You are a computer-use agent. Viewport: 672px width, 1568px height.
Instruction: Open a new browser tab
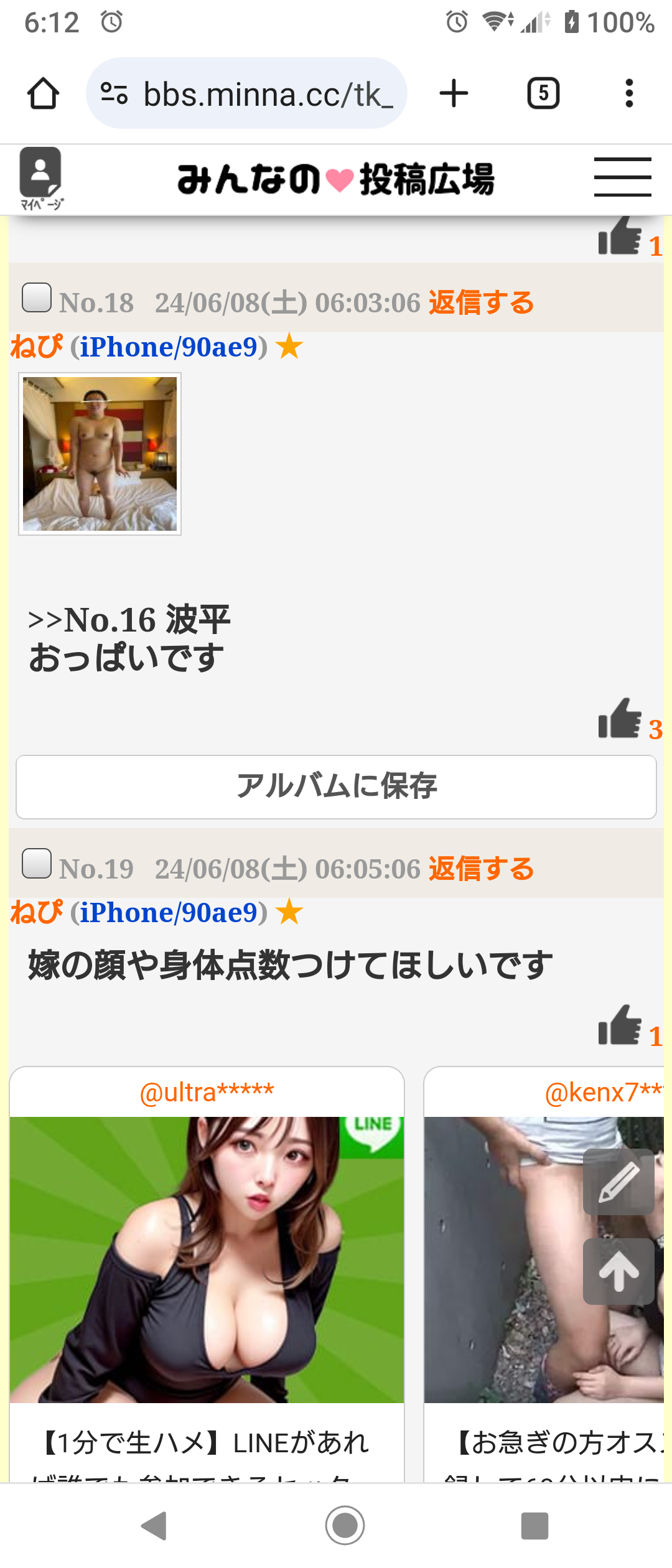point(454,94)
